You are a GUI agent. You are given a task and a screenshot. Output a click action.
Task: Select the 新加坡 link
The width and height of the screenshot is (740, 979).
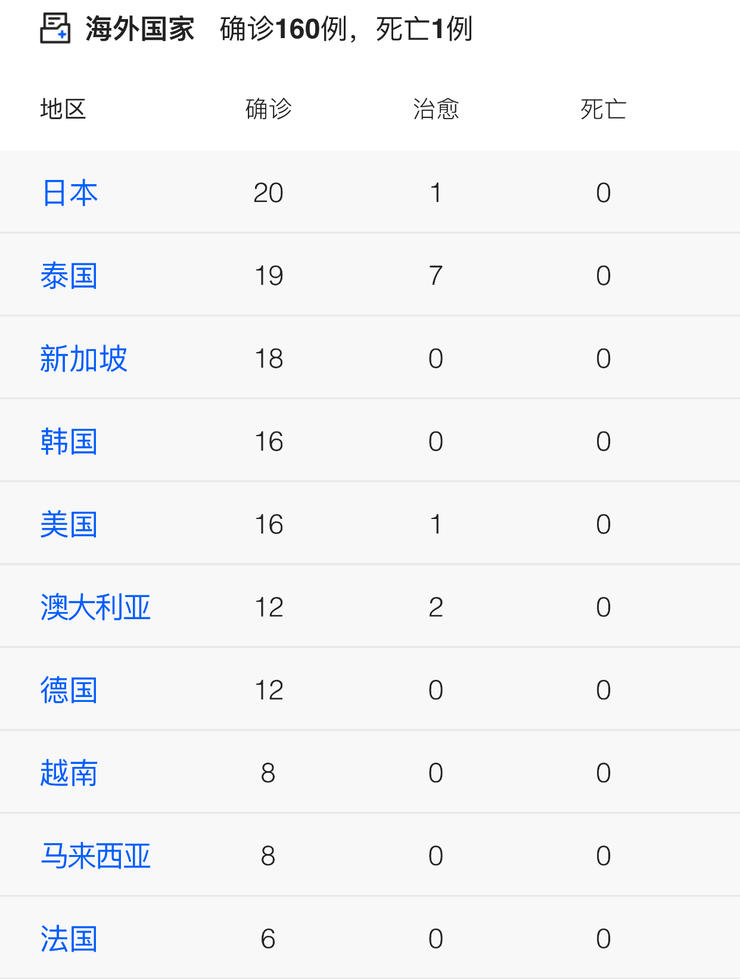(x=84, y=359)
